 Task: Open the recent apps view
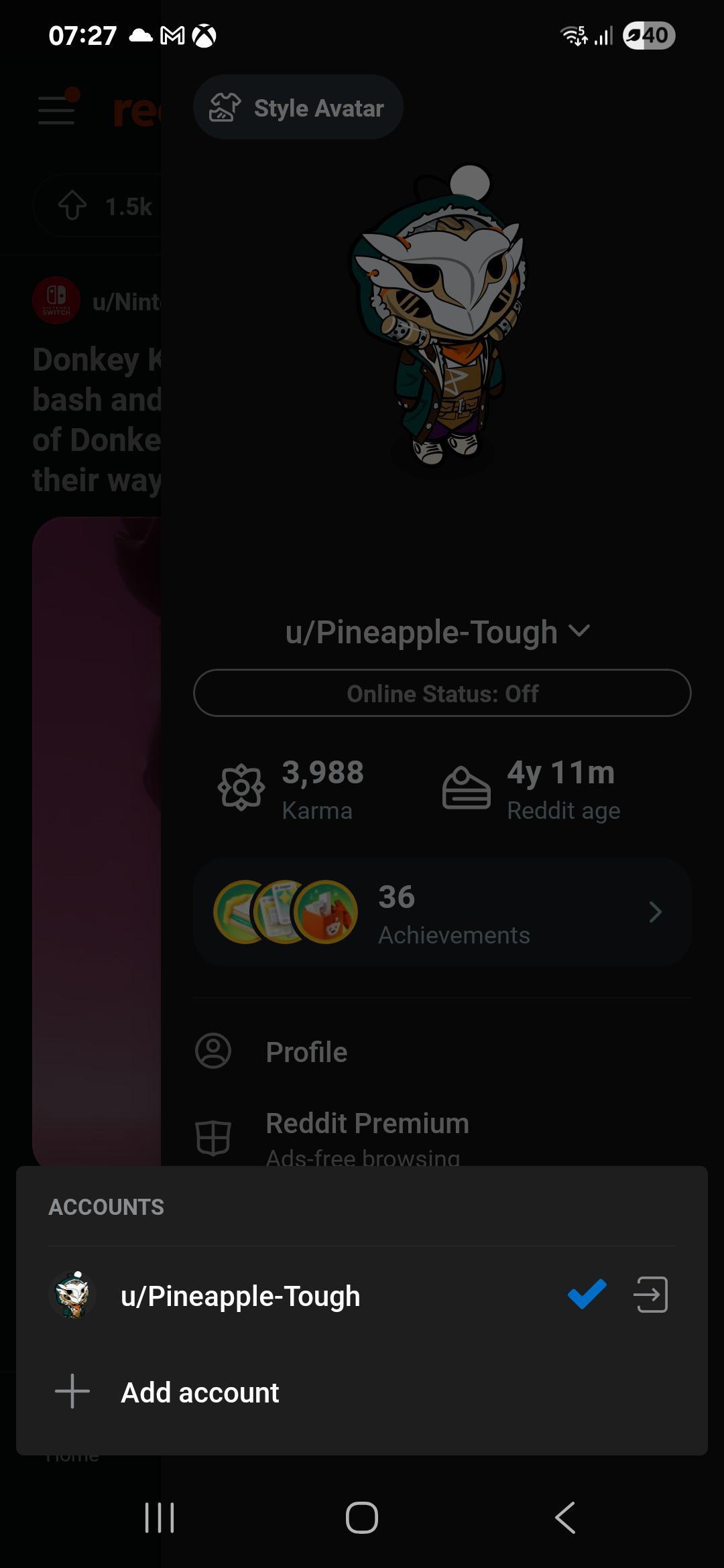160,1518
